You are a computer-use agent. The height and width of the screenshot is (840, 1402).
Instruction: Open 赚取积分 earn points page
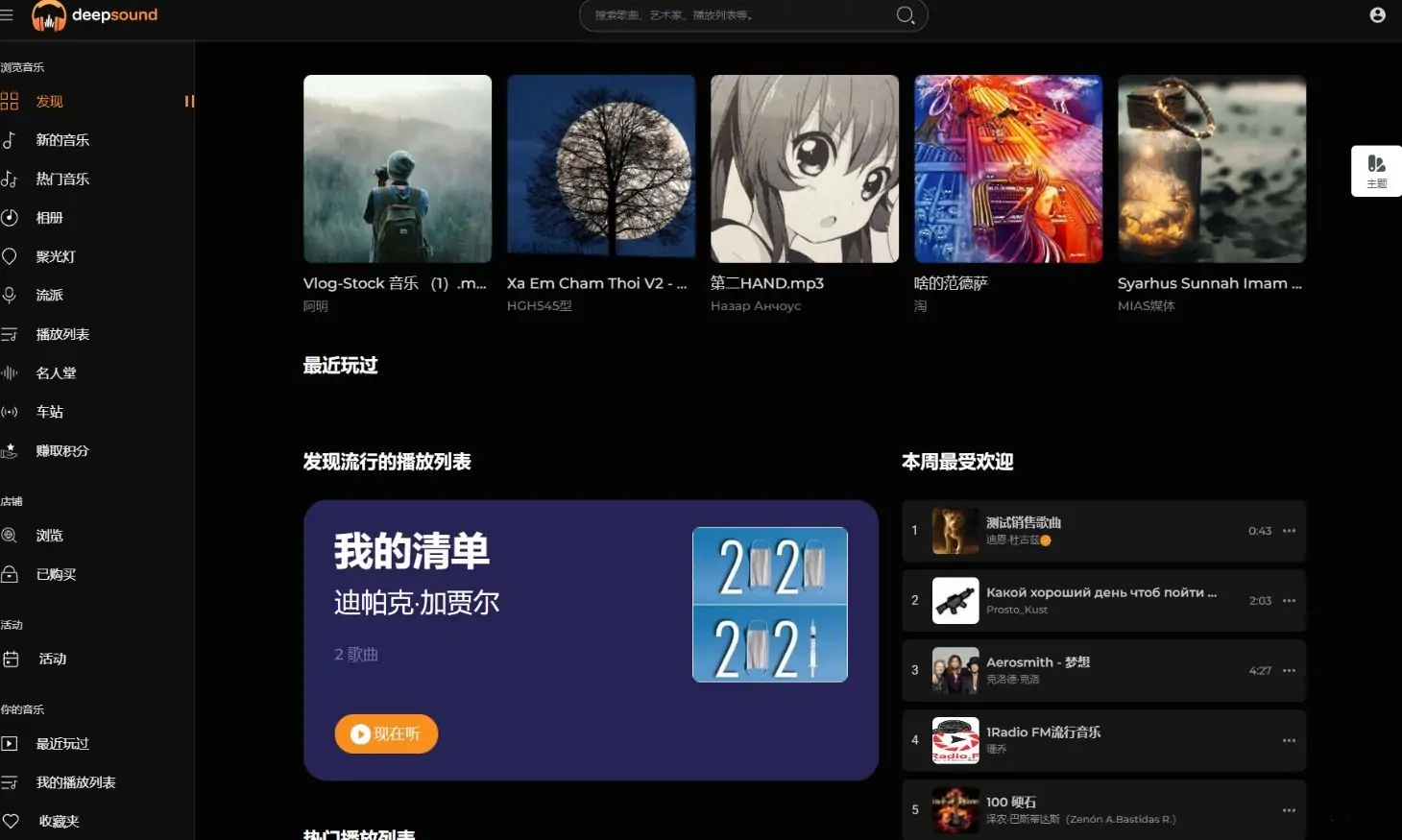click(61, 451)
